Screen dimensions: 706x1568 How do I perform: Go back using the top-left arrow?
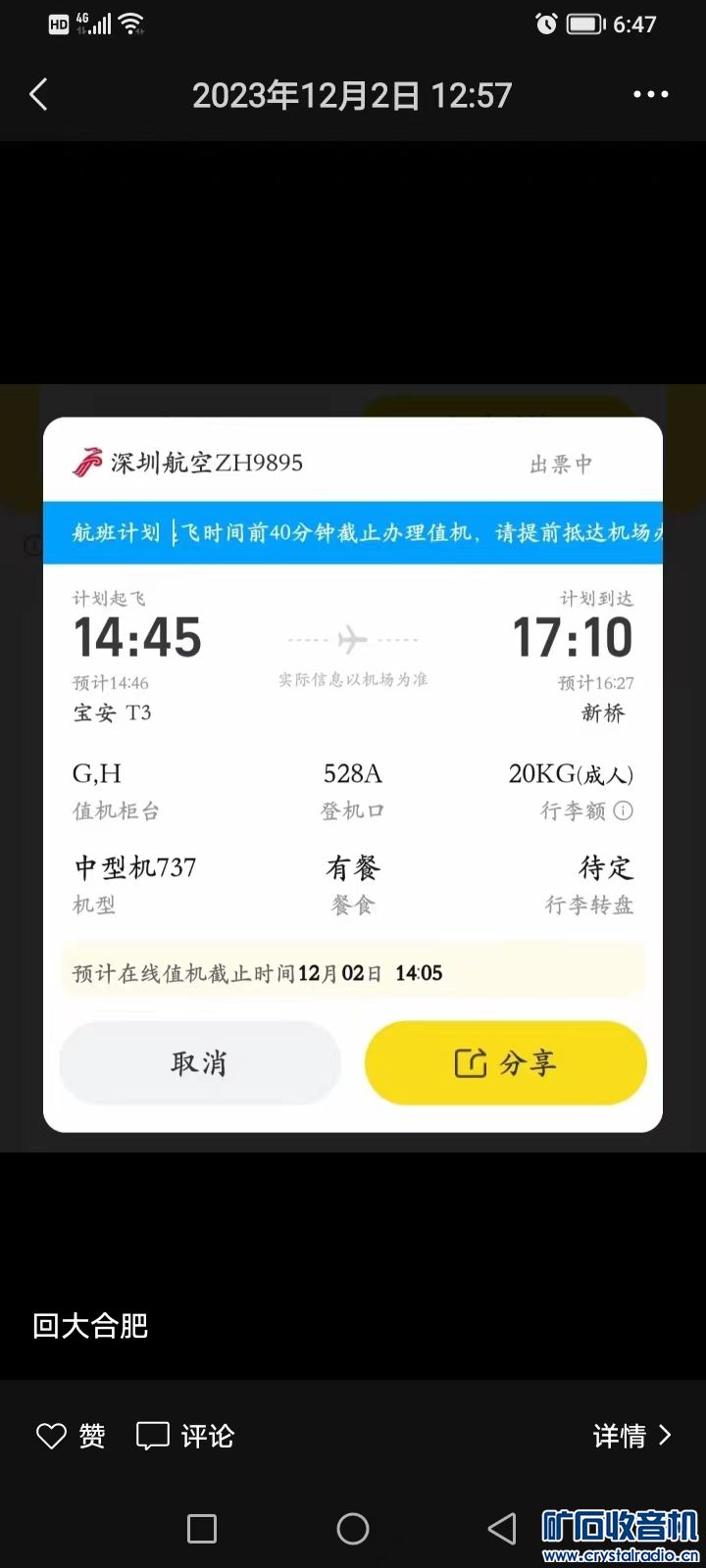[39, 95]
